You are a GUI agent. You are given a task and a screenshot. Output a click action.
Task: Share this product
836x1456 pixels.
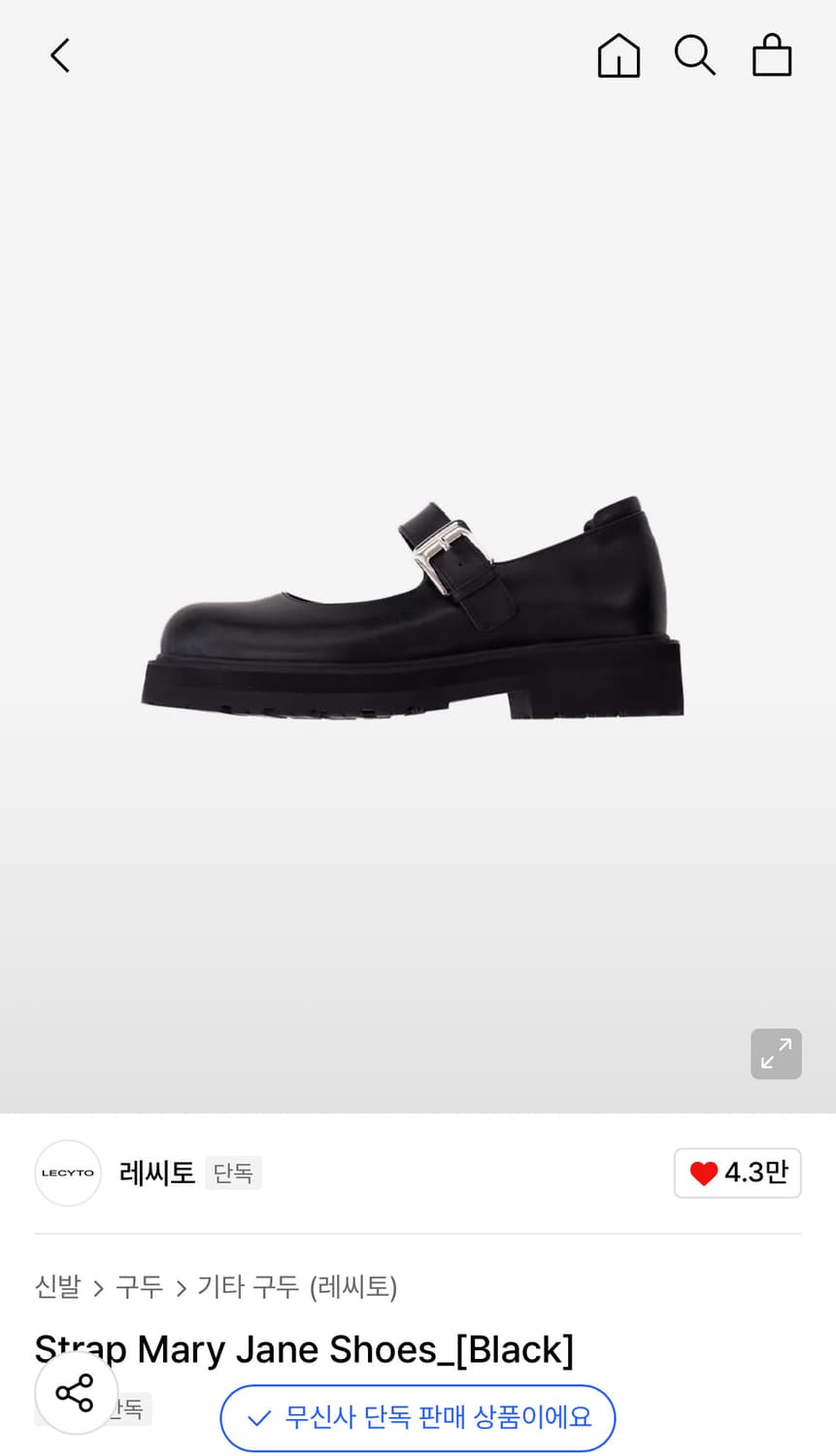tap(76, 1393)
